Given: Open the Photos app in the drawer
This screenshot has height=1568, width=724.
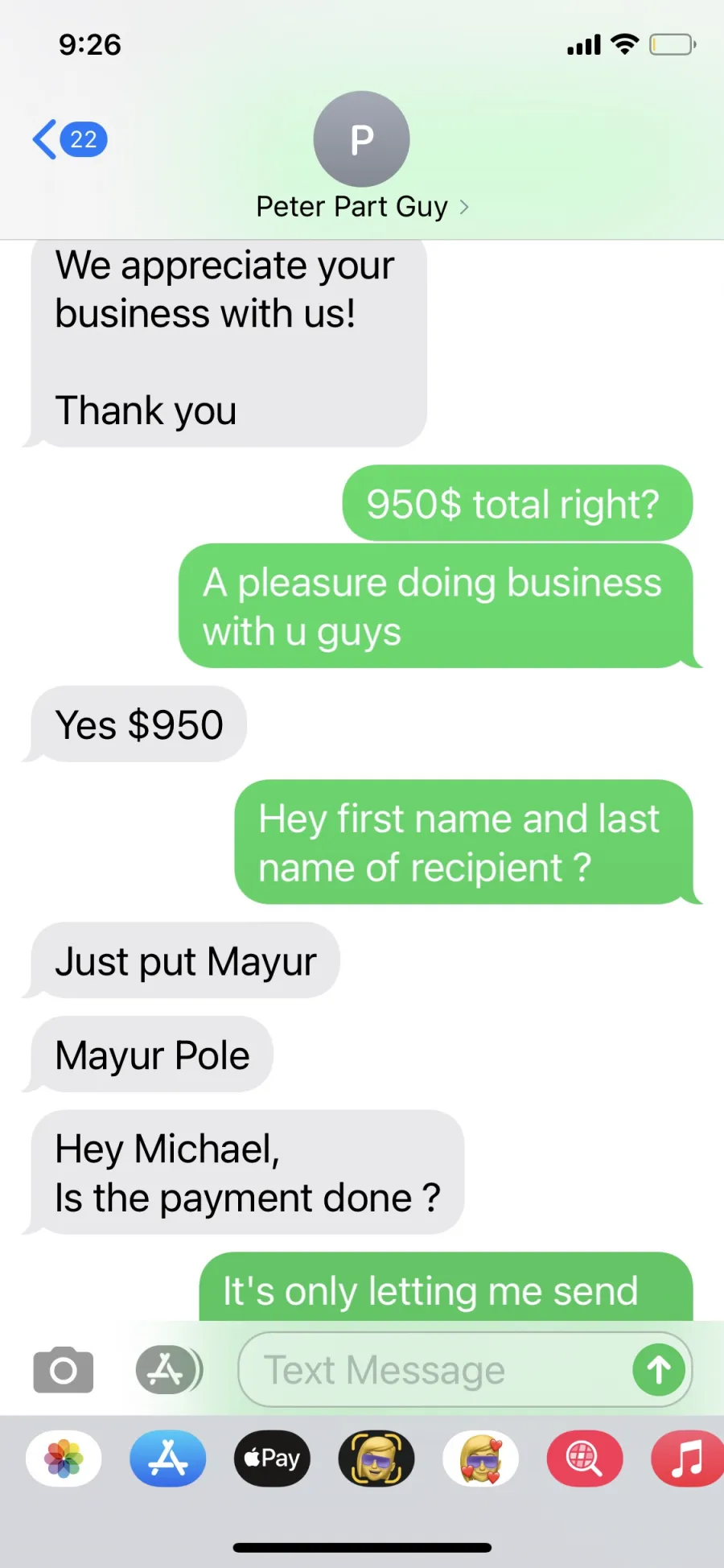Looking at the screenshot, I should pyautogui.click(x=64, y=1458).
